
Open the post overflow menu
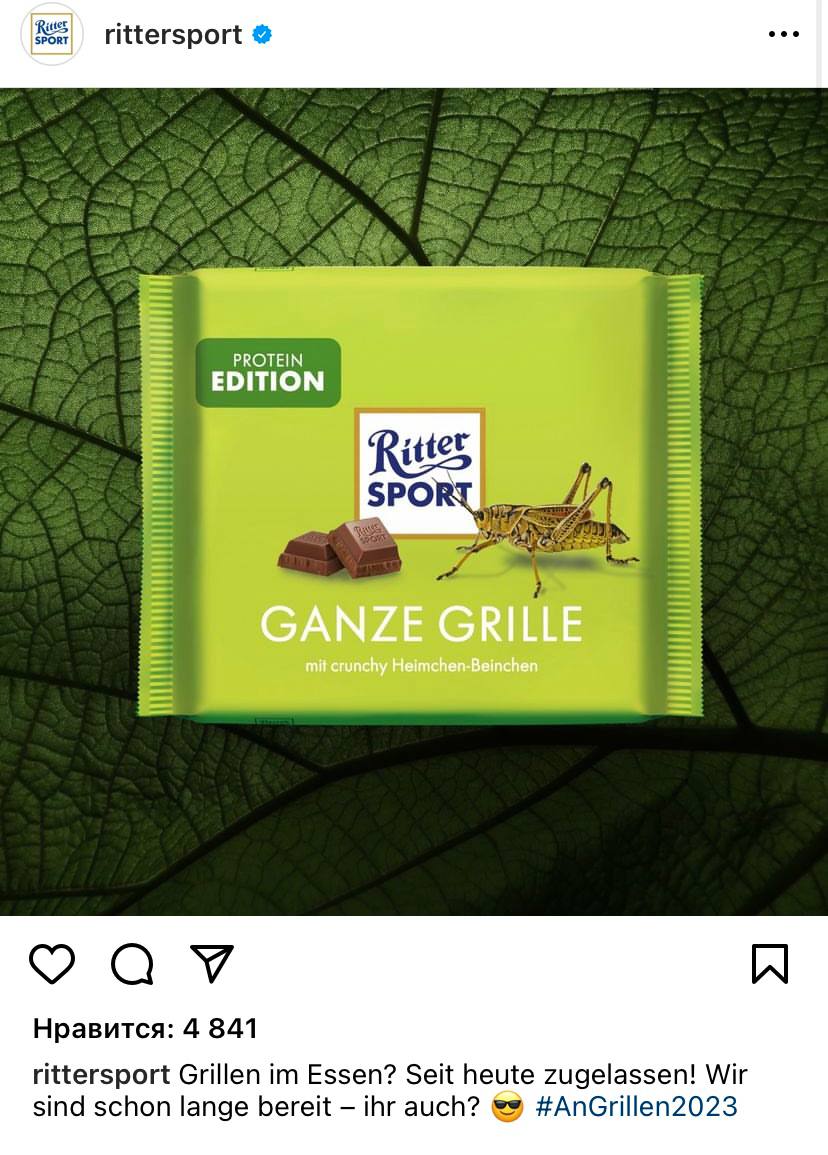click(783, 35)
